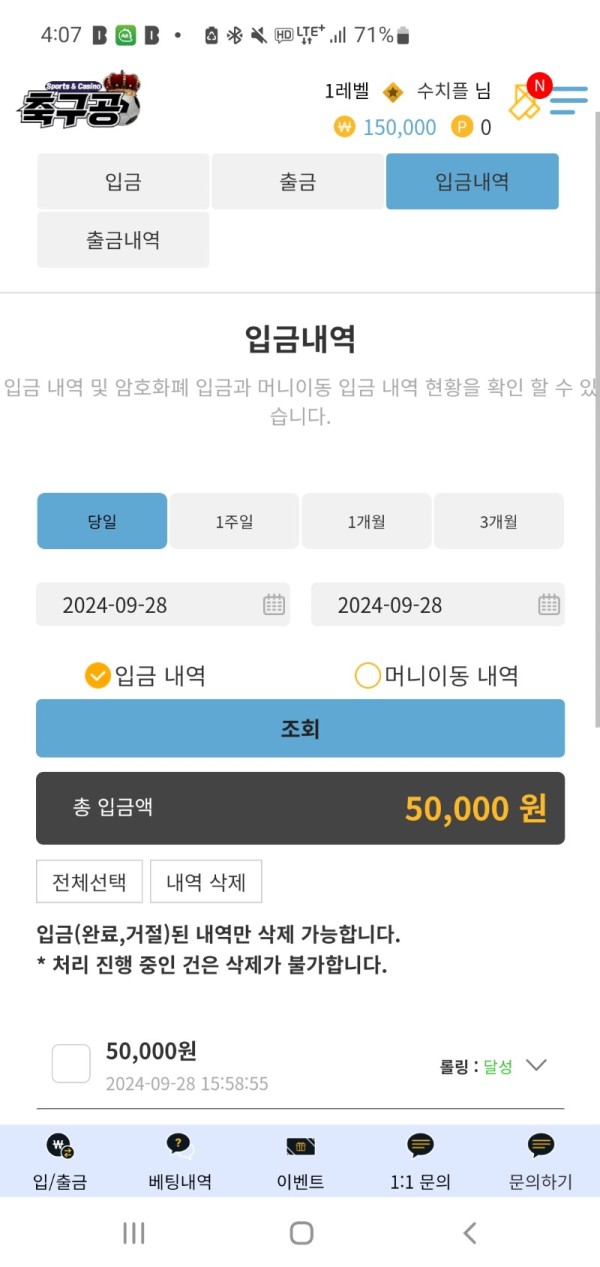Open 베팅내역 in the bottom bar
The width and height of the screenshot is (600, 1267).
[x=180, y=1162]
